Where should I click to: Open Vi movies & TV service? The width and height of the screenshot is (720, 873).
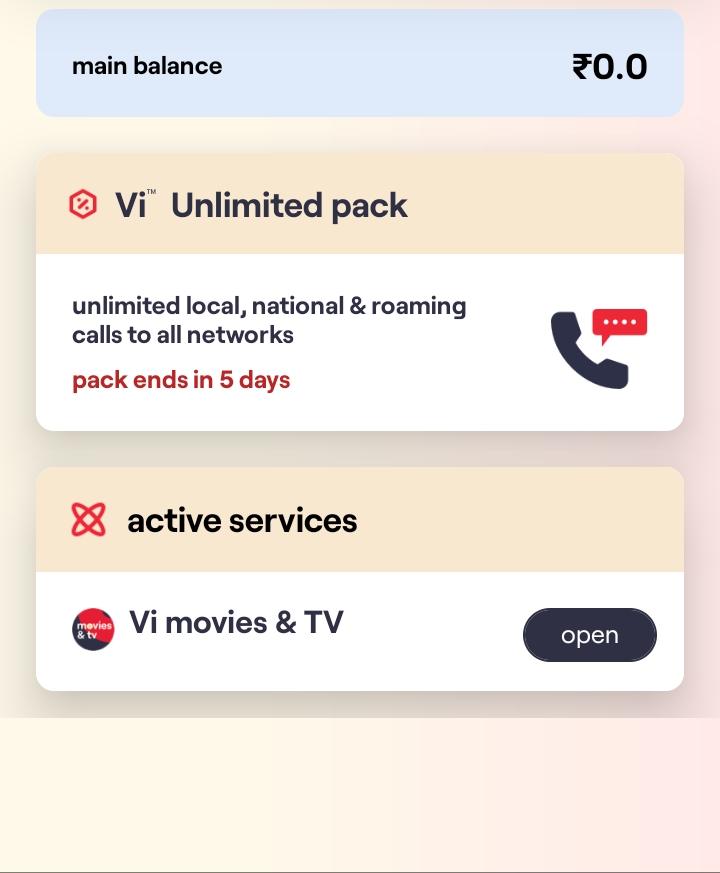point(589,635)
